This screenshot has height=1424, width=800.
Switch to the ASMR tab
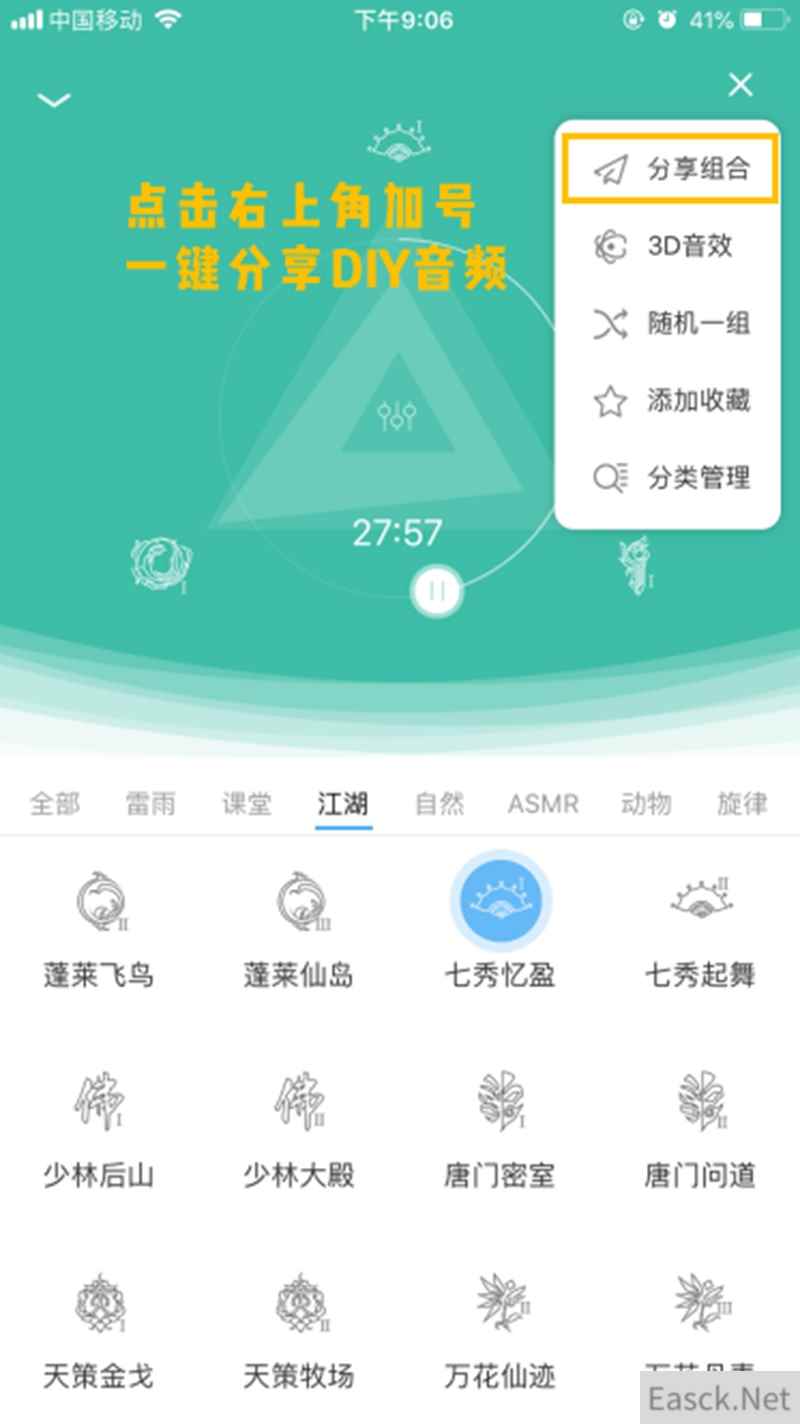click(x=543, y=803)
